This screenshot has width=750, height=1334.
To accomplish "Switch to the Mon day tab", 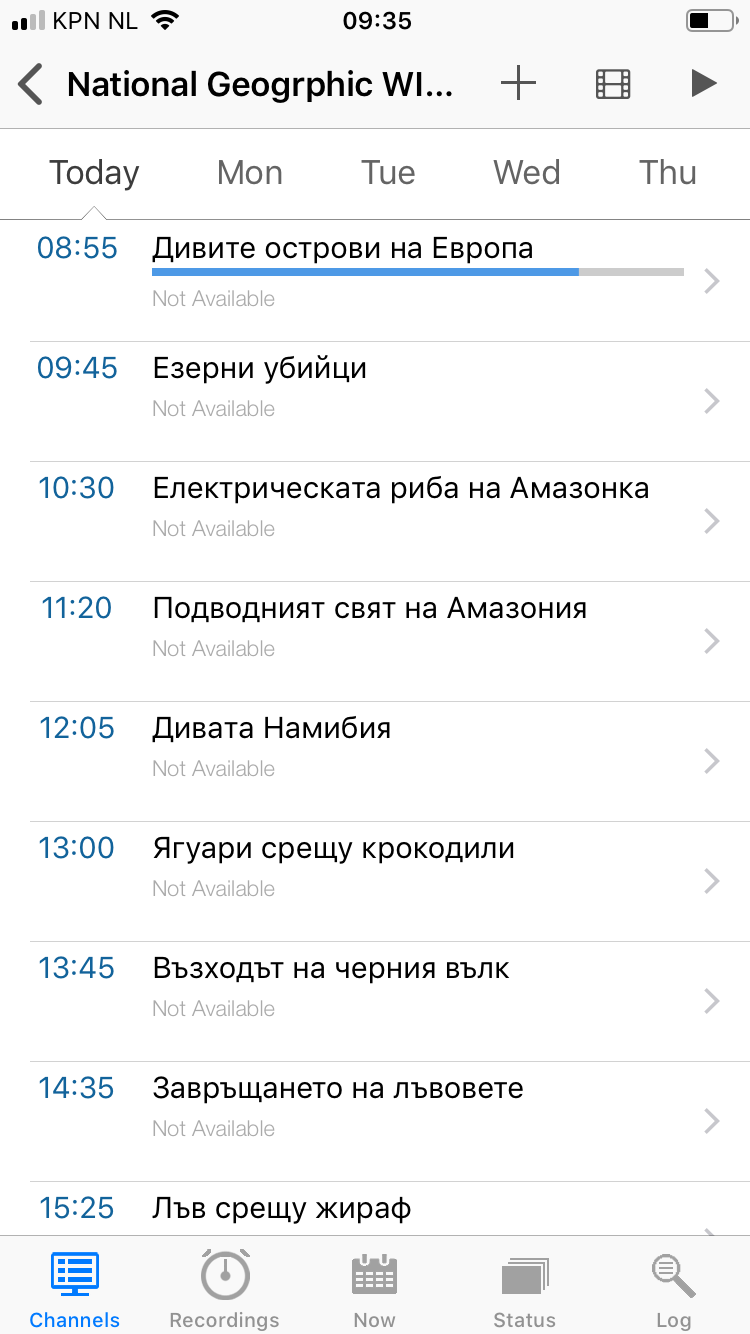I will 249,173.
